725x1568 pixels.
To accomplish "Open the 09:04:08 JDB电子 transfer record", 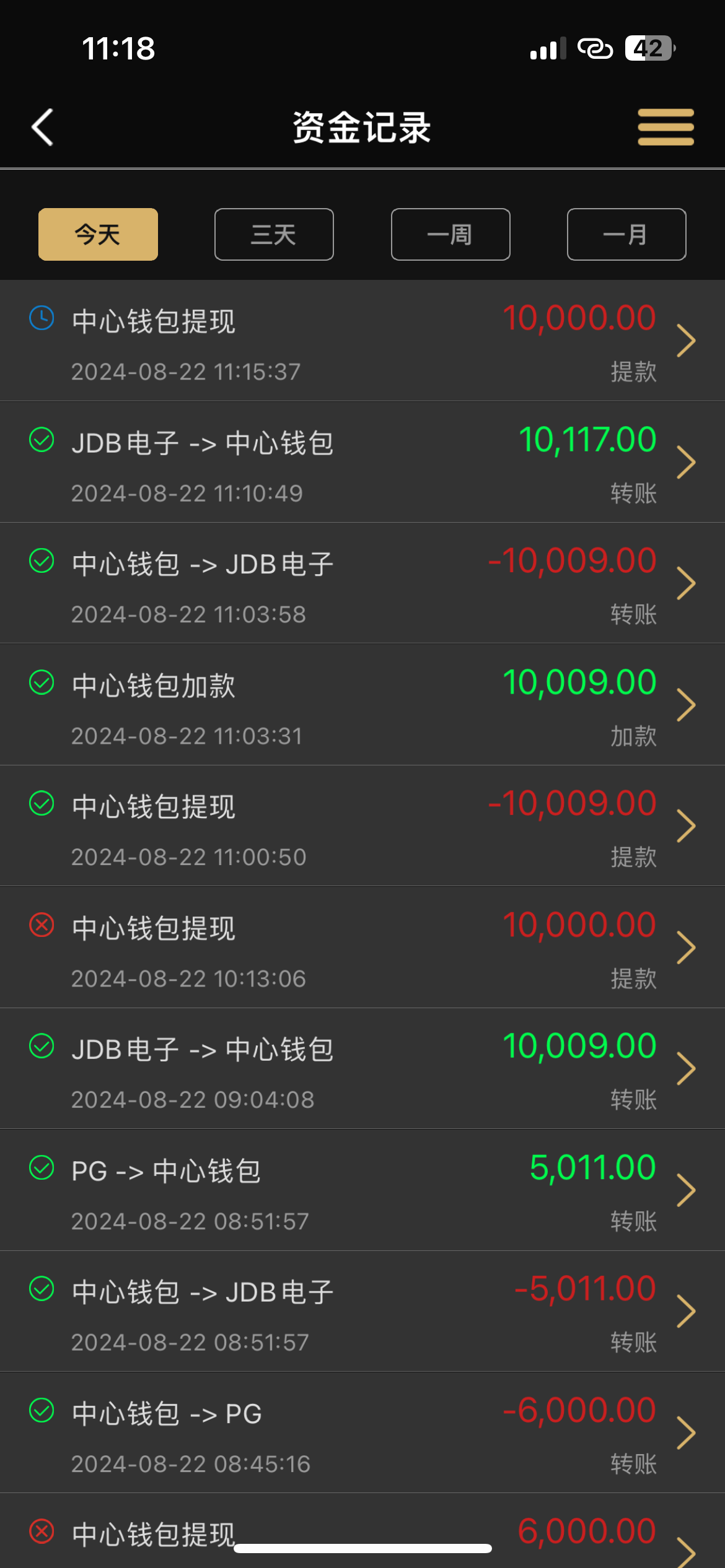I will [362, 1069].
